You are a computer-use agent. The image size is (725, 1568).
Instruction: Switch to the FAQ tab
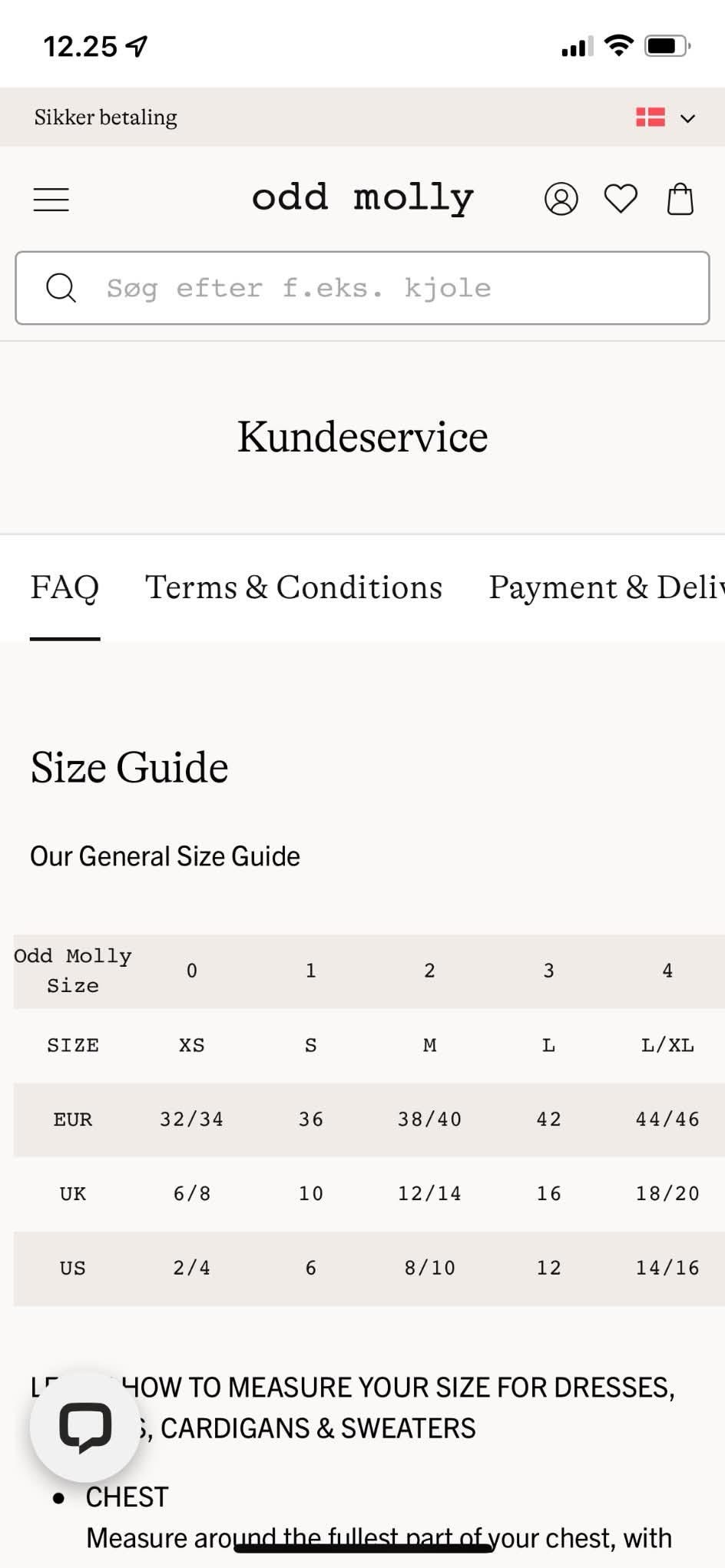pyautogui.click(x=65, y=587)
